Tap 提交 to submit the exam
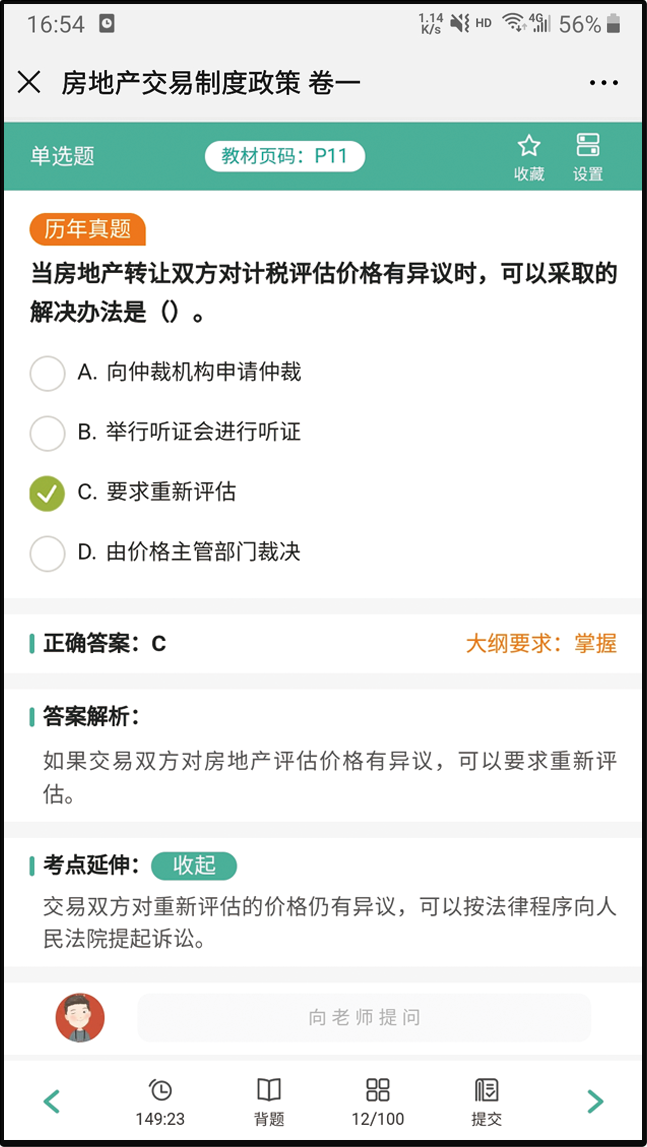Image resolution: width=647 pixels, height=1147 pixels. pos(487,1101)
